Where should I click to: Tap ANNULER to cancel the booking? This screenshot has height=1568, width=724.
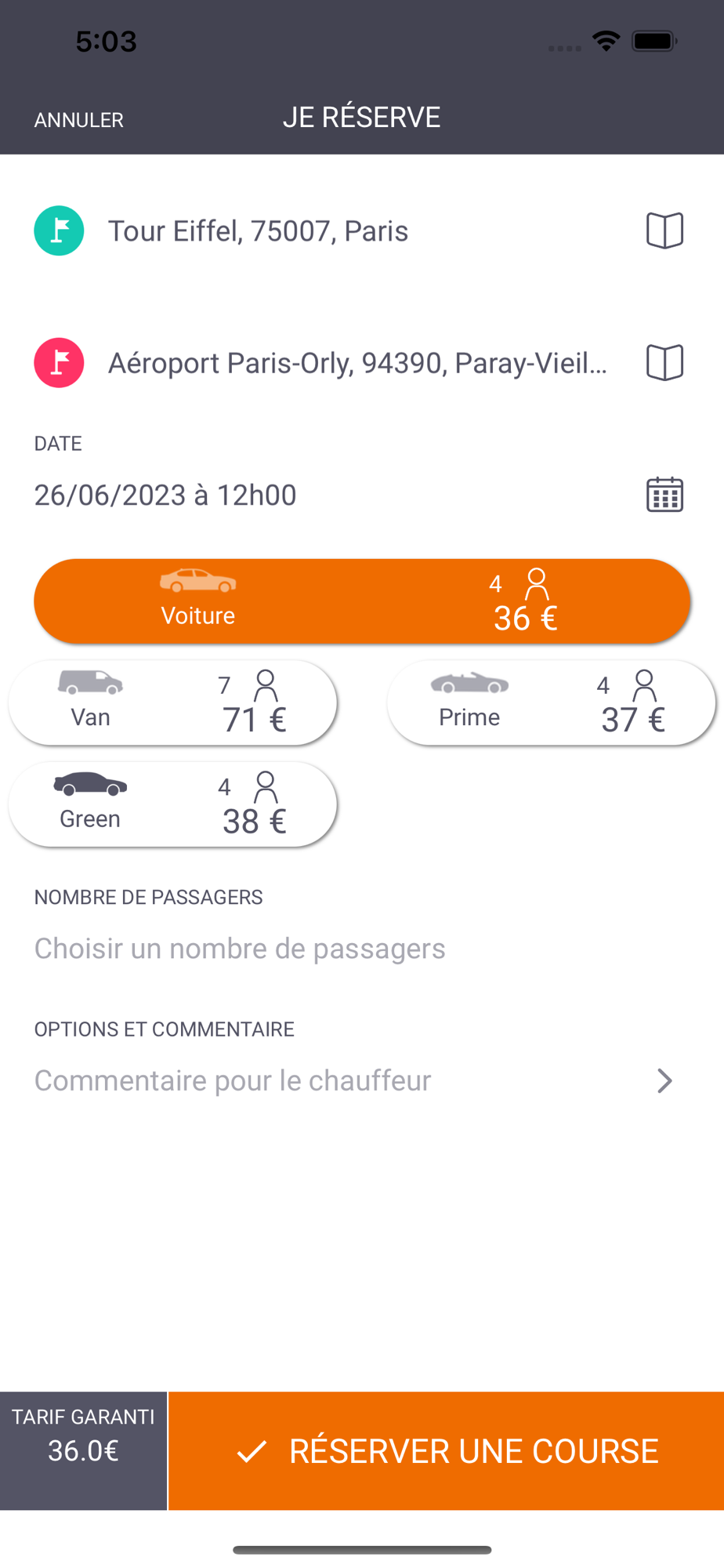click(x=78, y=120)
